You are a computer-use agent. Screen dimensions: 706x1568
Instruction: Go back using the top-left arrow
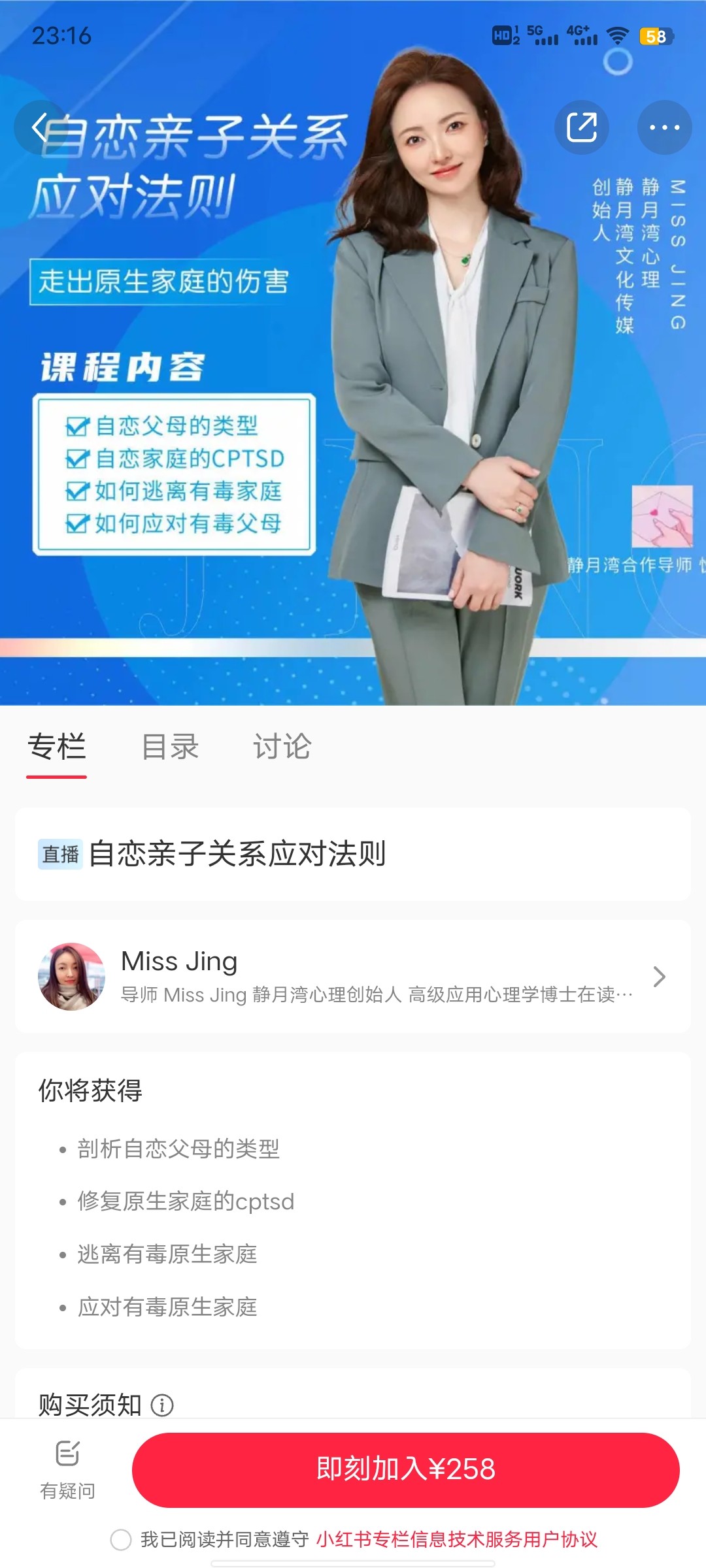click(41, 127)
